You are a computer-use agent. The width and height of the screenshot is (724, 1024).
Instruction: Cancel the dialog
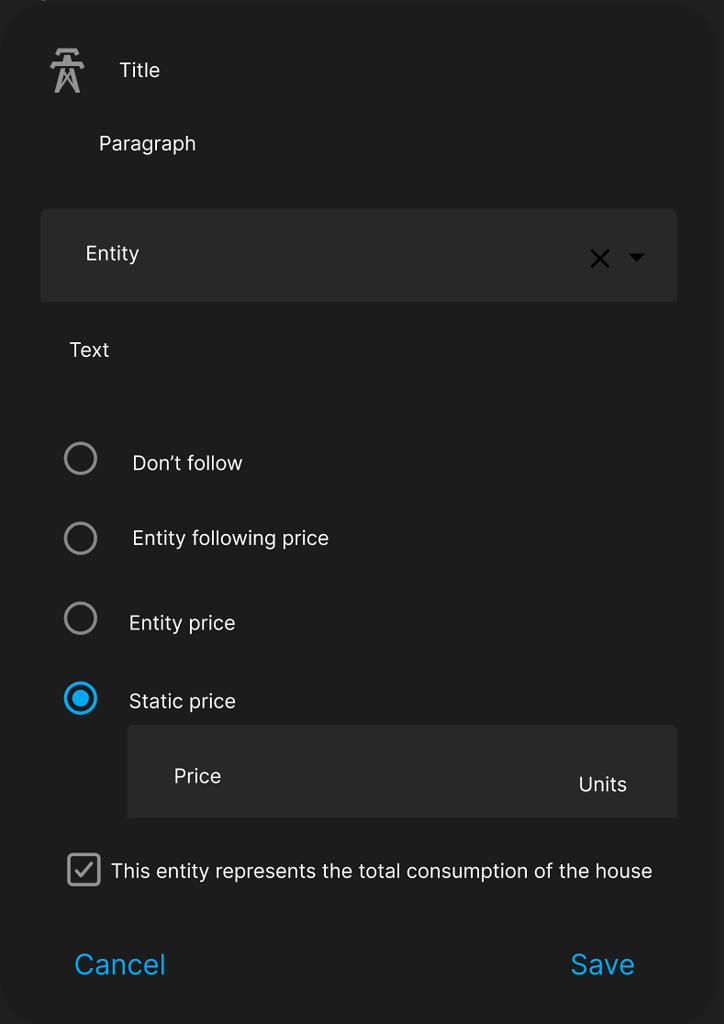120,964
